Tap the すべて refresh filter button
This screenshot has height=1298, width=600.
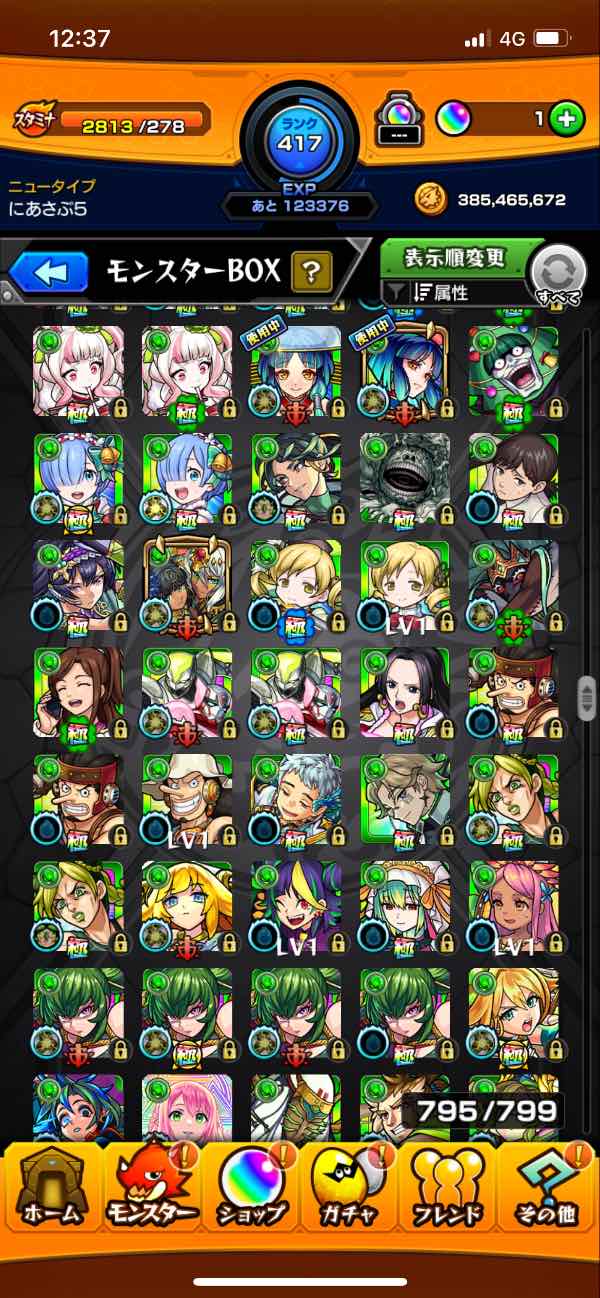click(x=558, y=274)
